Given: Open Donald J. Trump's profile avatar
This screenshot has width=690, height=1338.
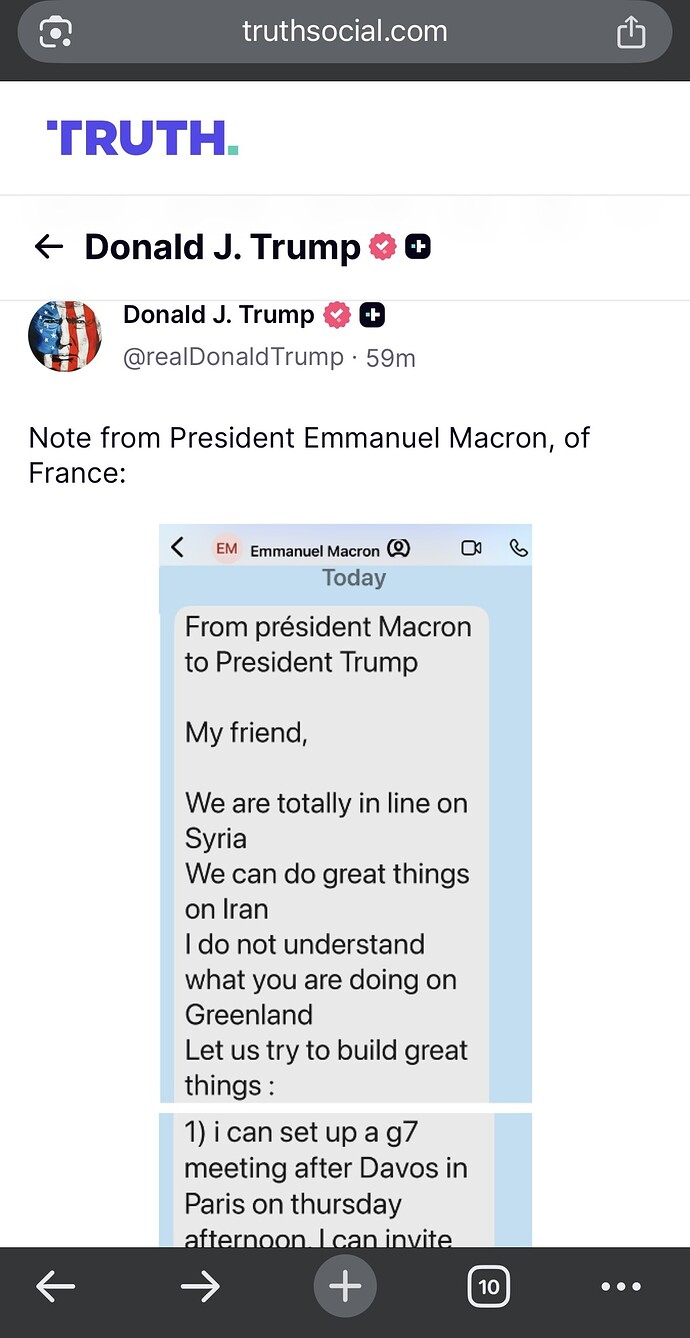Looking at the screenshot, I should [65, 335].
